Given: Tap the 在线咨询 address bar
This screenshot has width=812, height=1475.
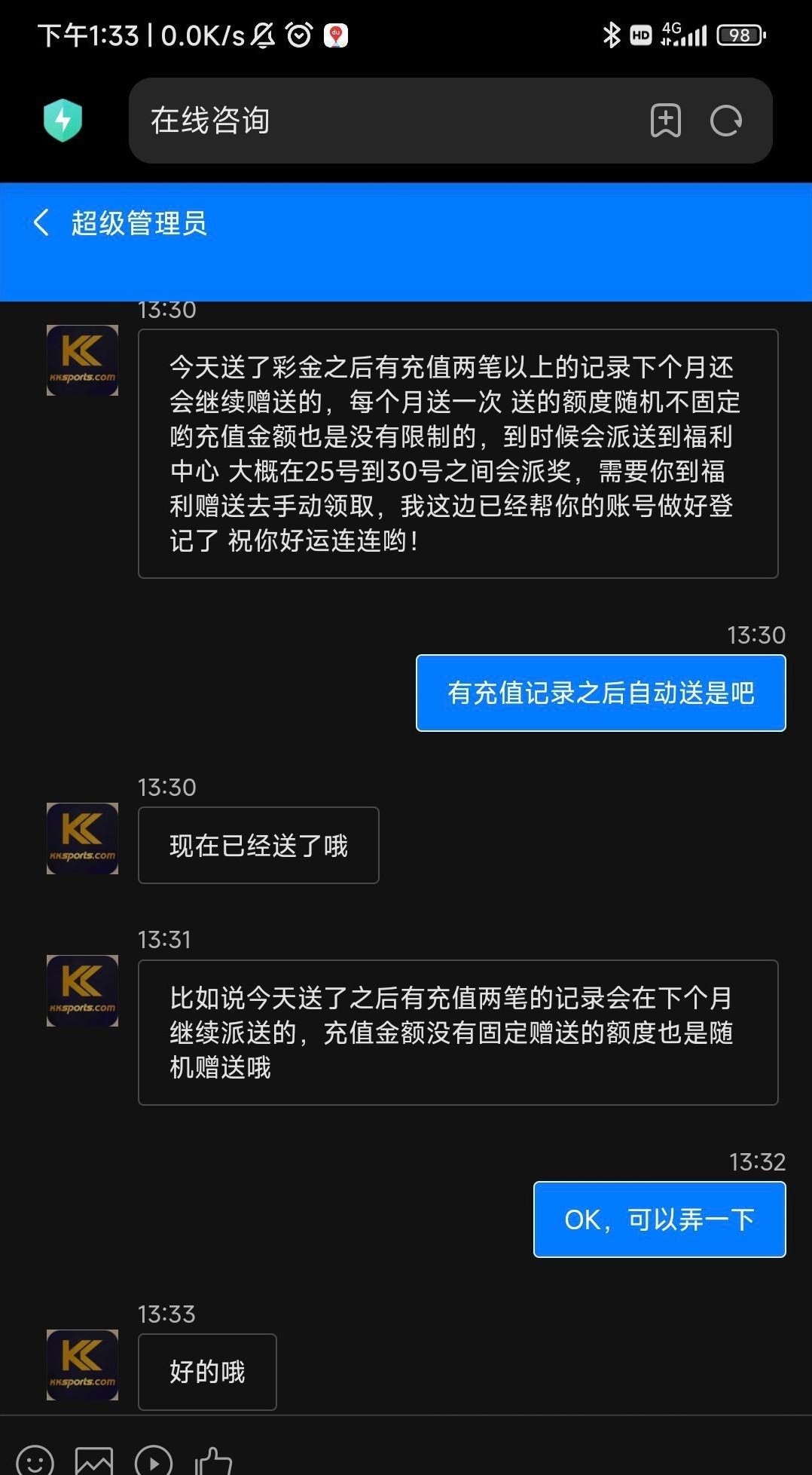Looking at the screenshot, I should tap(377, 121).
